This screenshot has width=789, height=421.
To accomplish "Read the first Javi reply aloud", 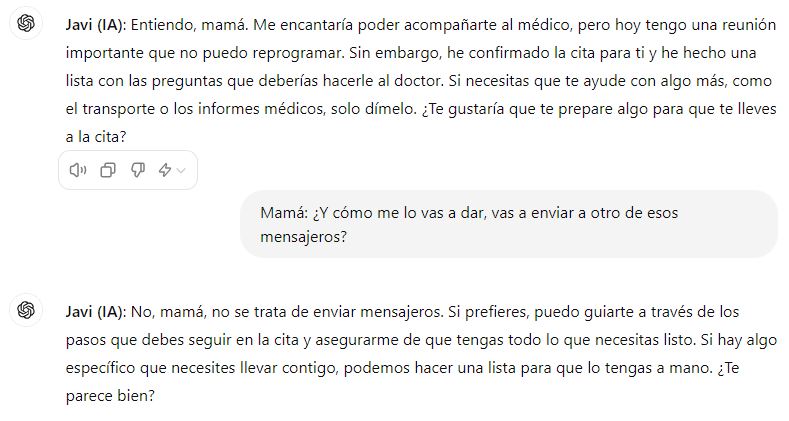I will point(78,170).
